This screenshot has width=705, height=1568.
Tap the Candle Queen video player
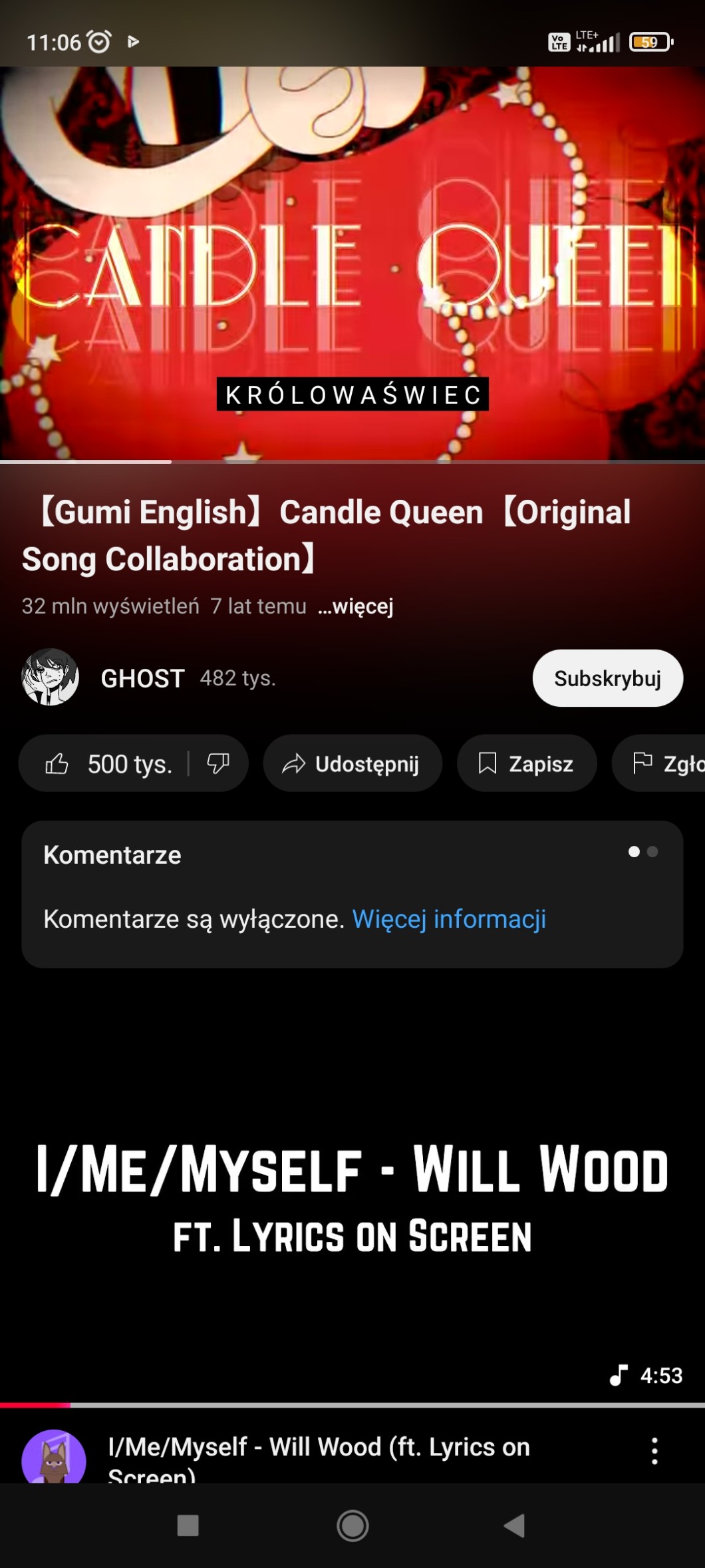coord(352,263)
